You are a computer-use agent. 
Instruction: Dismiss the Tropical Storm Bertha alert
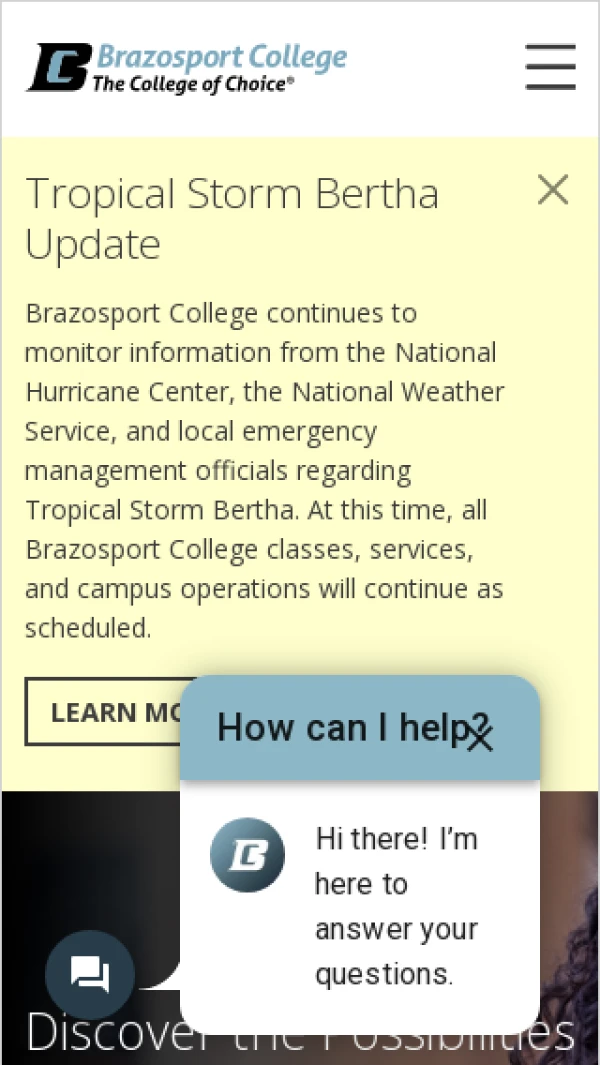tap(552, 189)
